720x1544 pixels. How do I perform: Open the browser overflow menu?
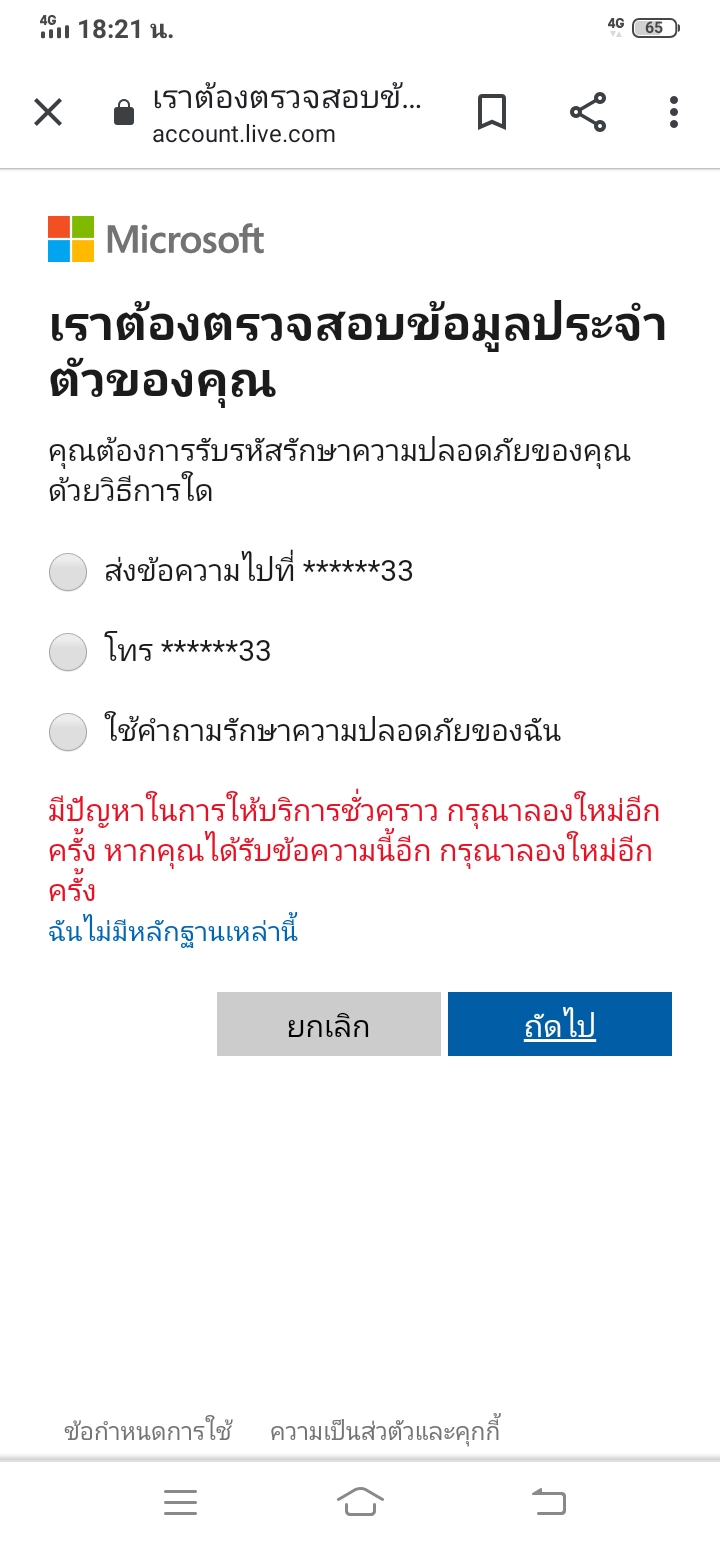click(x=674, y=112)
